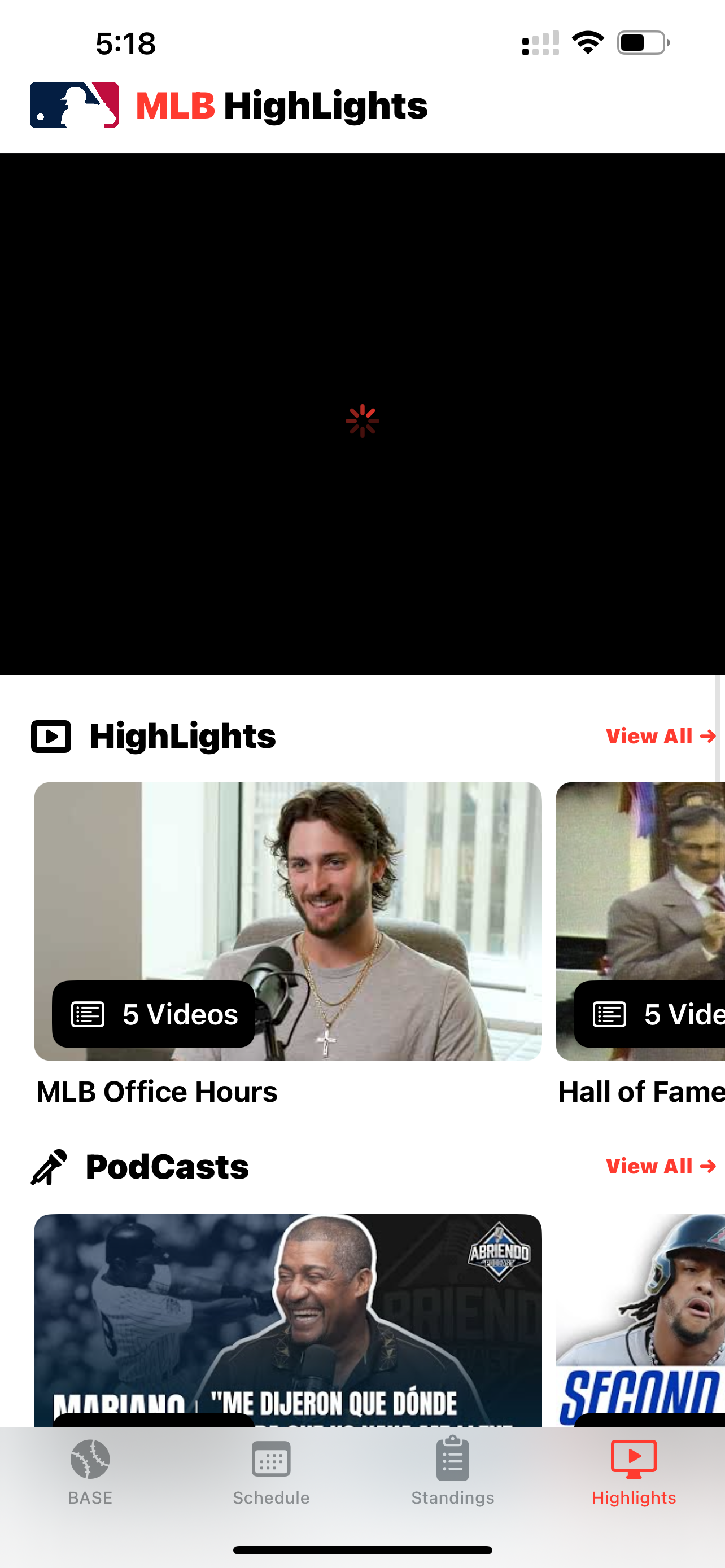Select the Highlights tab
Viewport: 725px width, 1568px height.
click(x=634, y=1472)
